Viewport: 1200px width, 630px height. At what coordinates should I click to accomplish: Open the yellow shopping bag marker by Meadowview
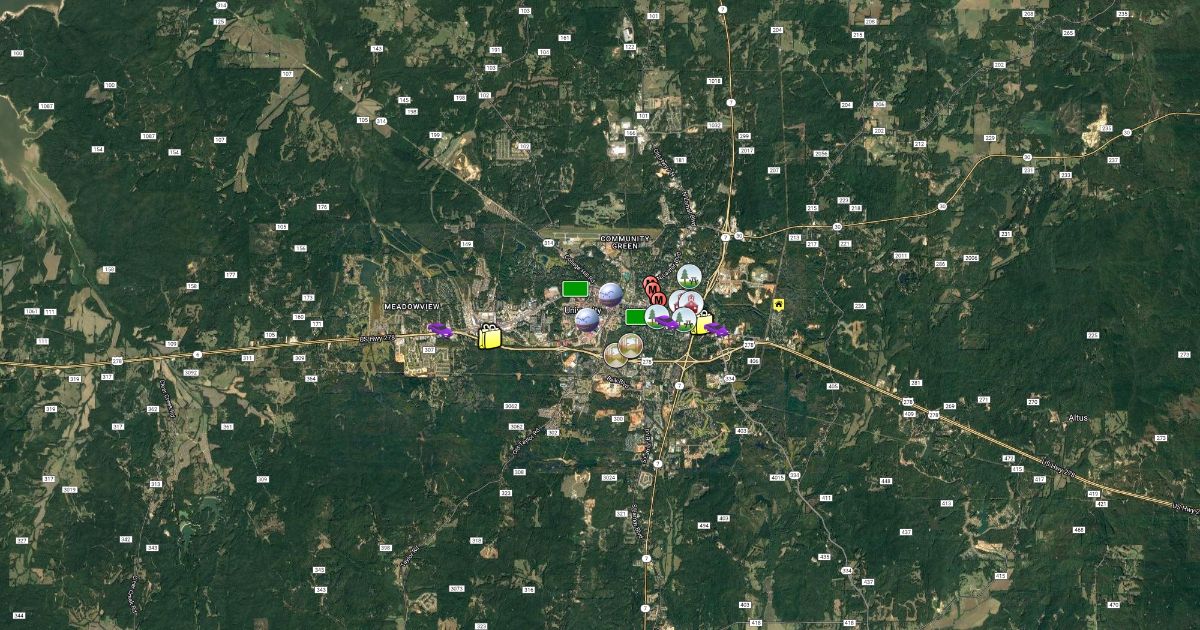tap(490, 337)
